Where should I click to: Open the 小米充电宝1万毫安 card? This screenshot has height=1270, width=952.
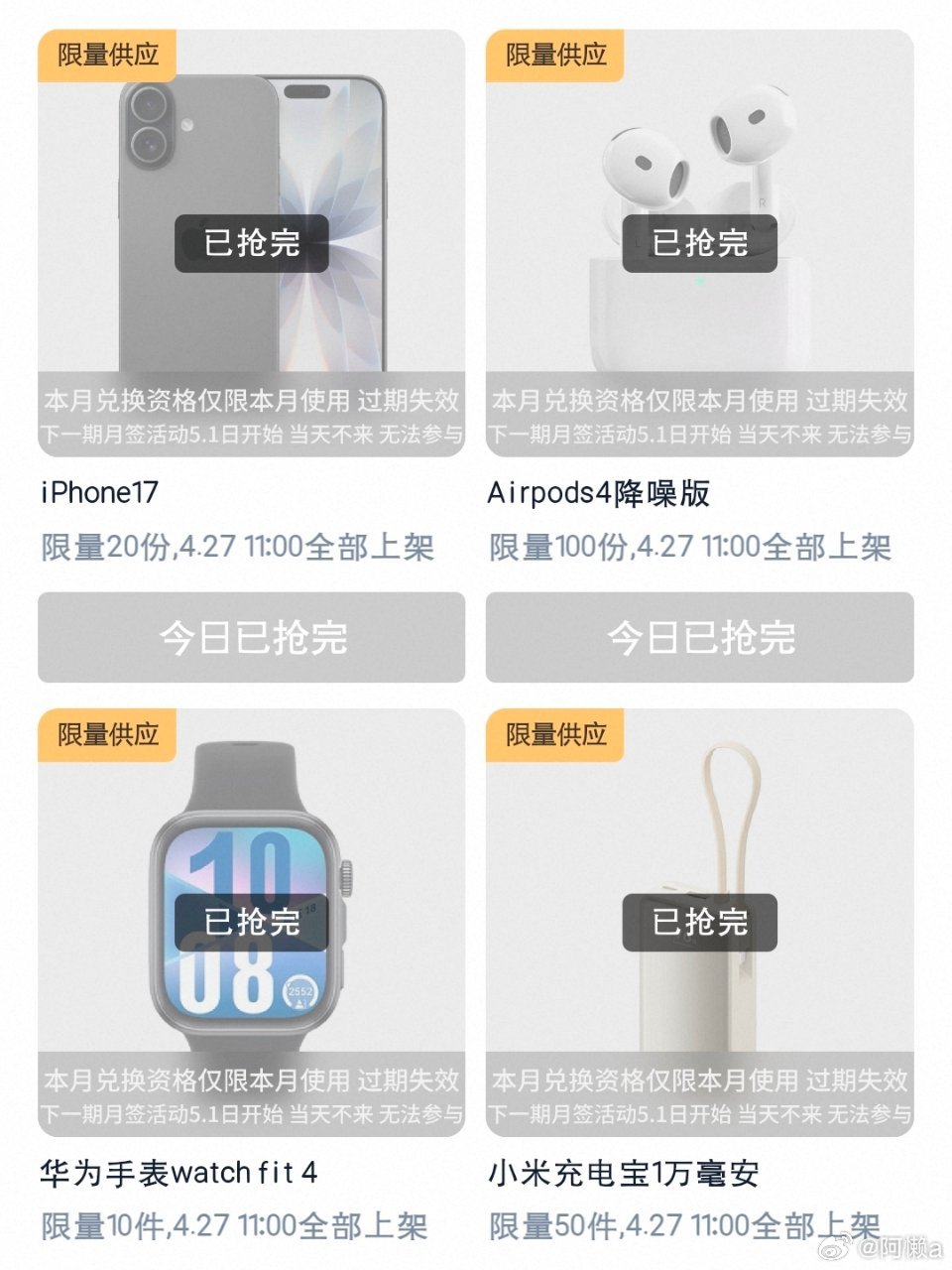coord(699,923)
